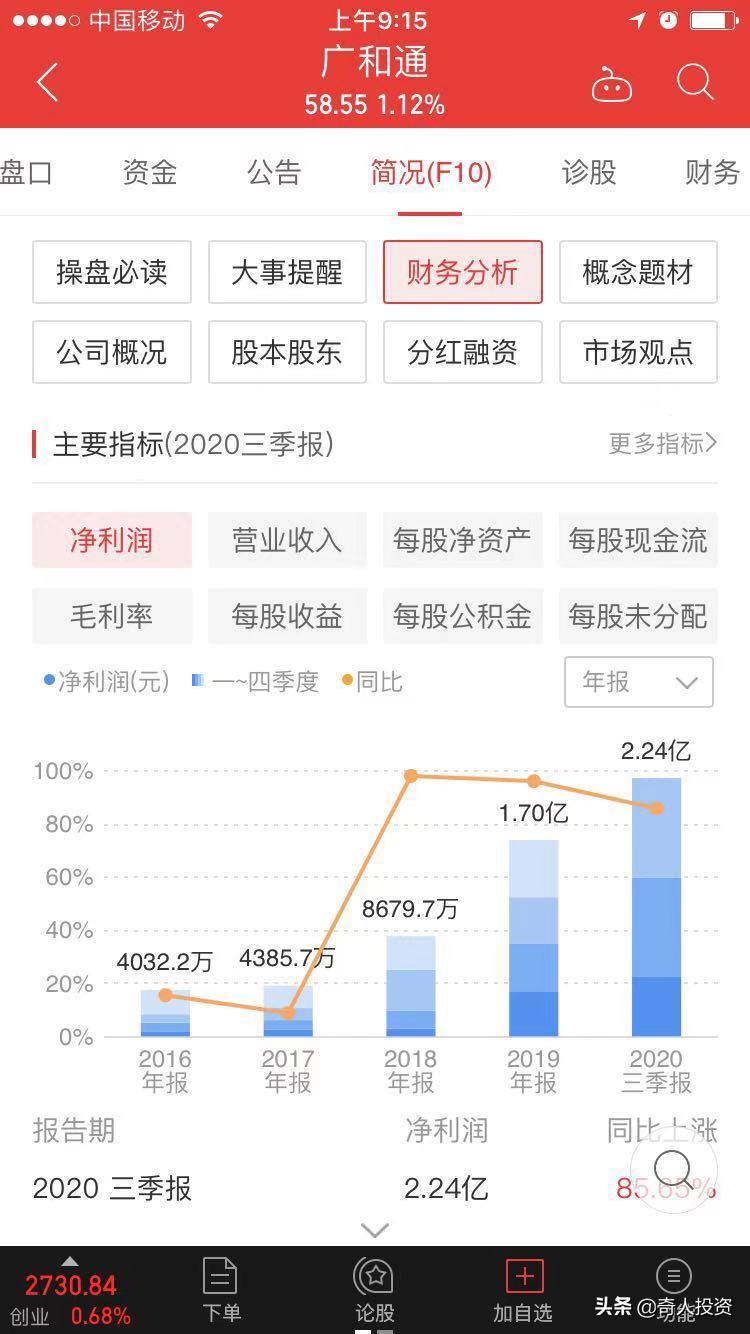Click the back arrow at top left
Image resolution: width=750 pixels, height=1334 pixels.
point(47,82)
